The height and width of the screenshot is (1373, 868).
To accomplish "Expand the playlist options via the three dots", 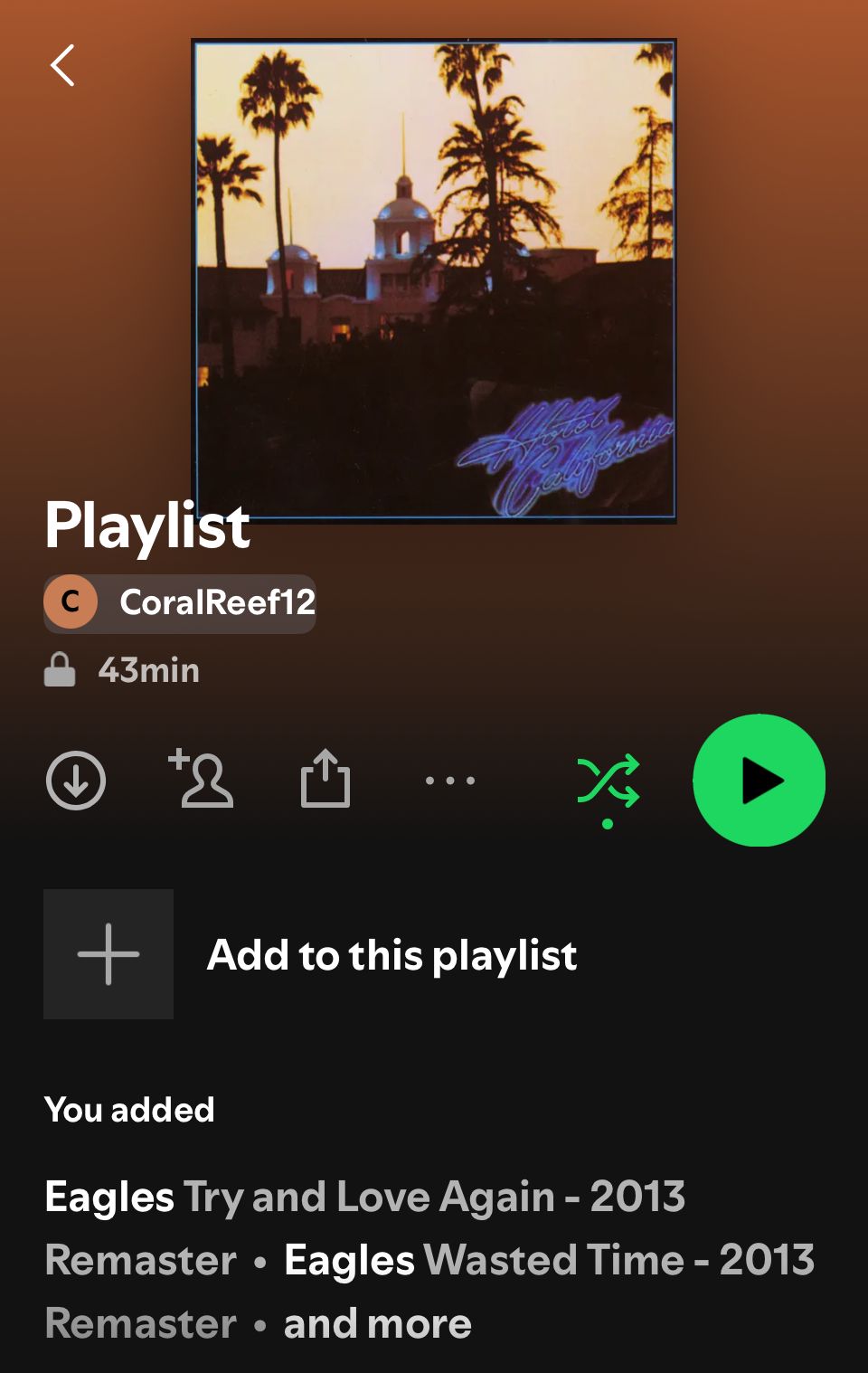I will 449,781.
